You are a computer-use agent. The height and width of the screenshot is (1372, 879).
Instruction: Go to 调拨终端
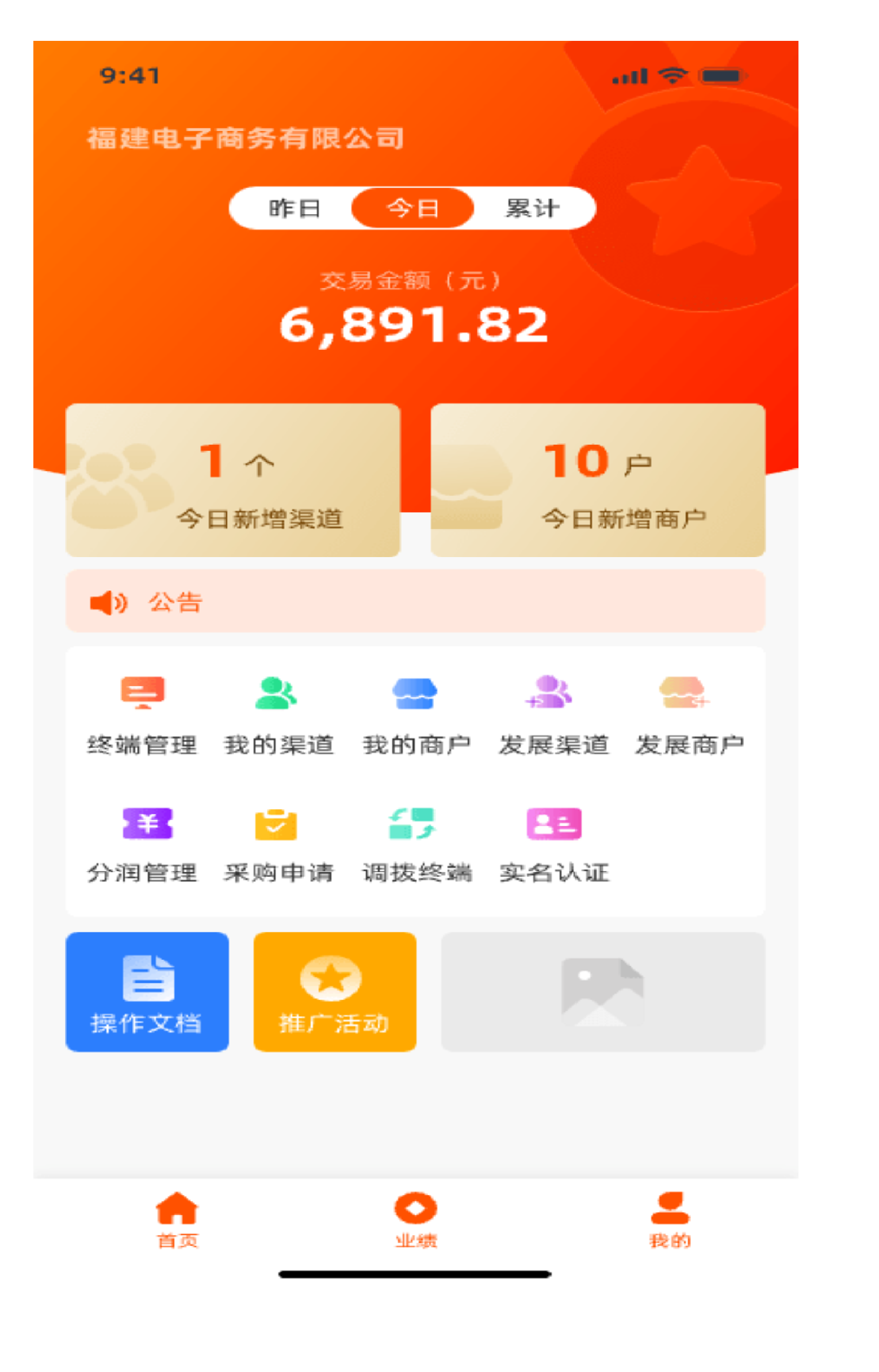[x=415, y=843]
